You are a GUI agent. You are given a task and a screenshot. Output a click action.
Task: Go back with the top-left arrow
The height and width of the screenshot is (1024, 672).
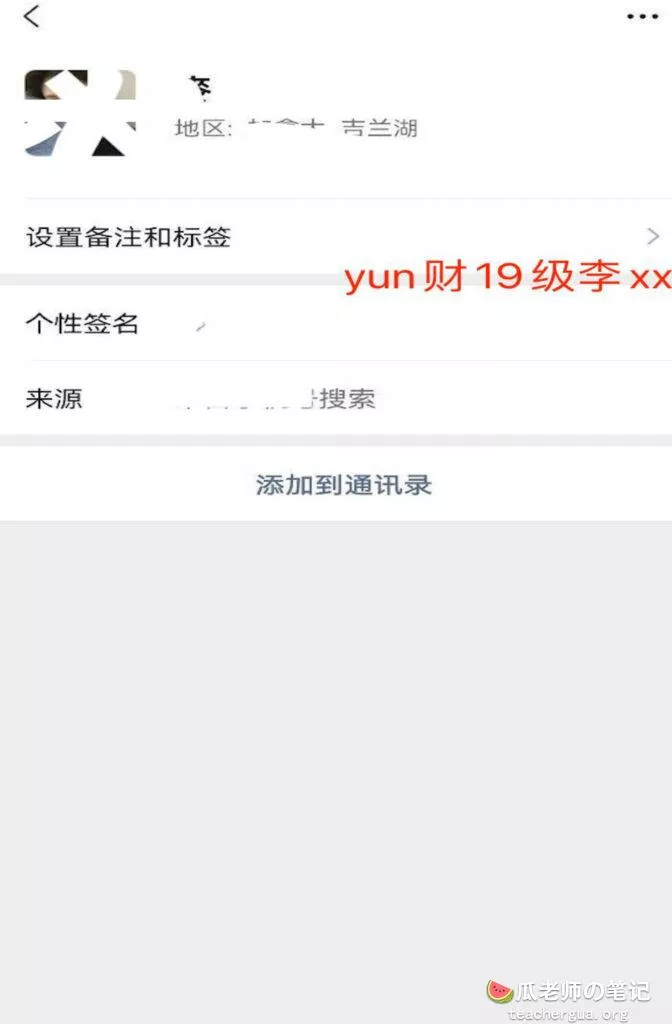click(x=33, y=17)
